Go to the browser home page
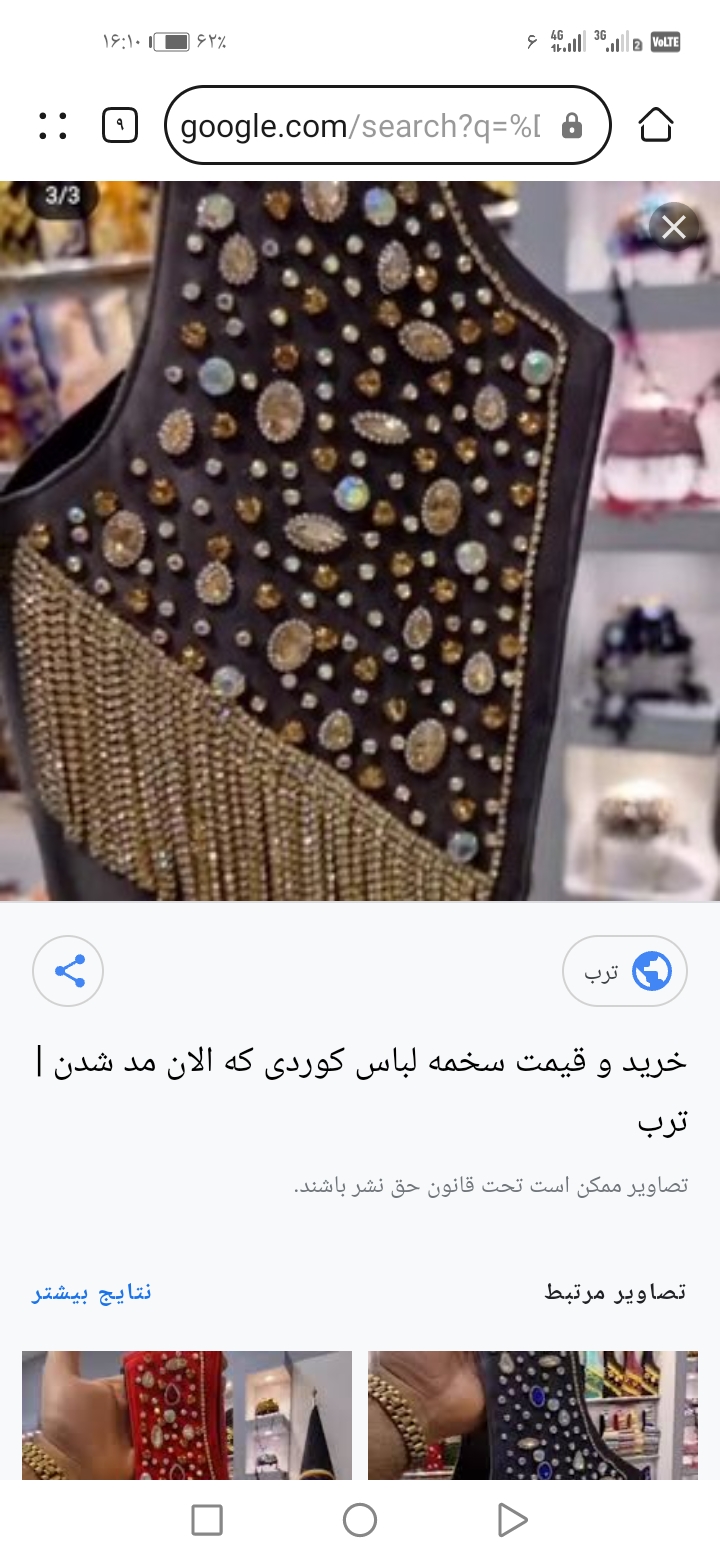This screenshot has width=720, height=1560. pos(656,126)
